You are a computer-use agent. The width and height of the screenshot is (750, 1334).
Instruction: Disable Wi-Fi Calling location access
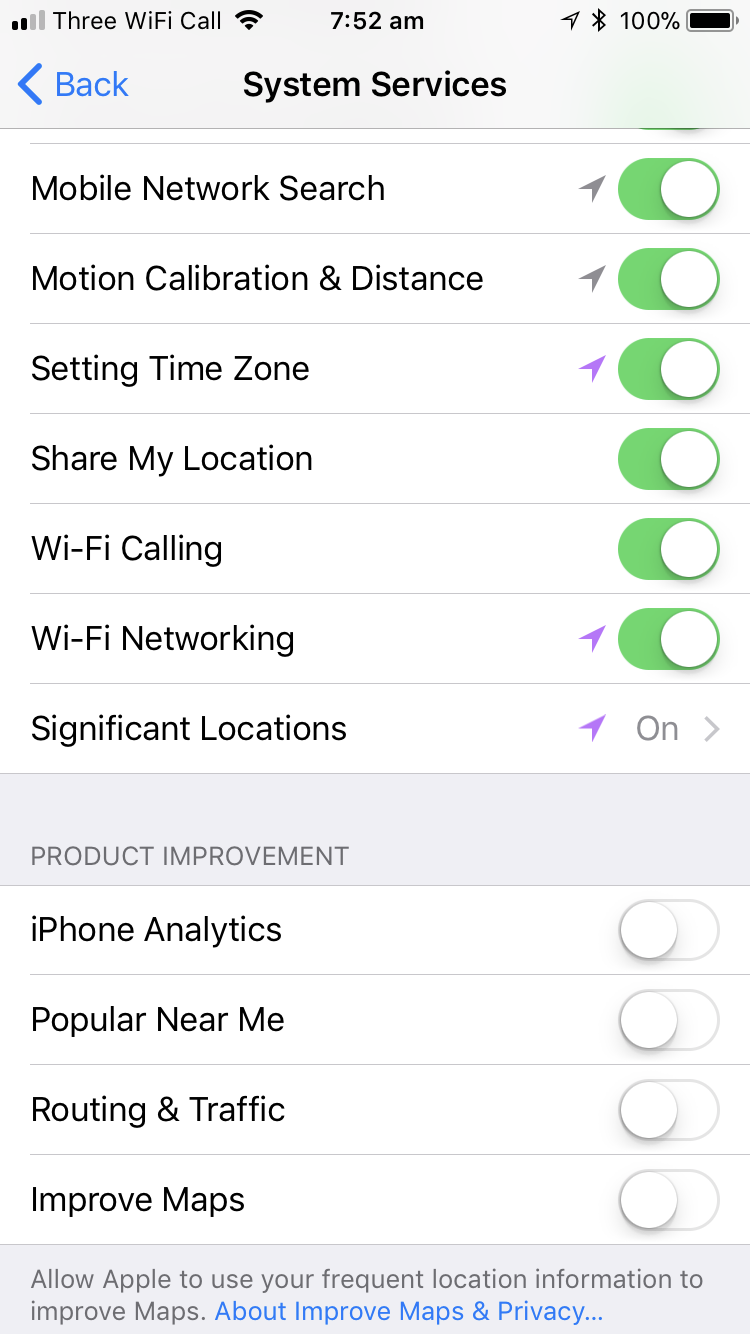[669, 549]
